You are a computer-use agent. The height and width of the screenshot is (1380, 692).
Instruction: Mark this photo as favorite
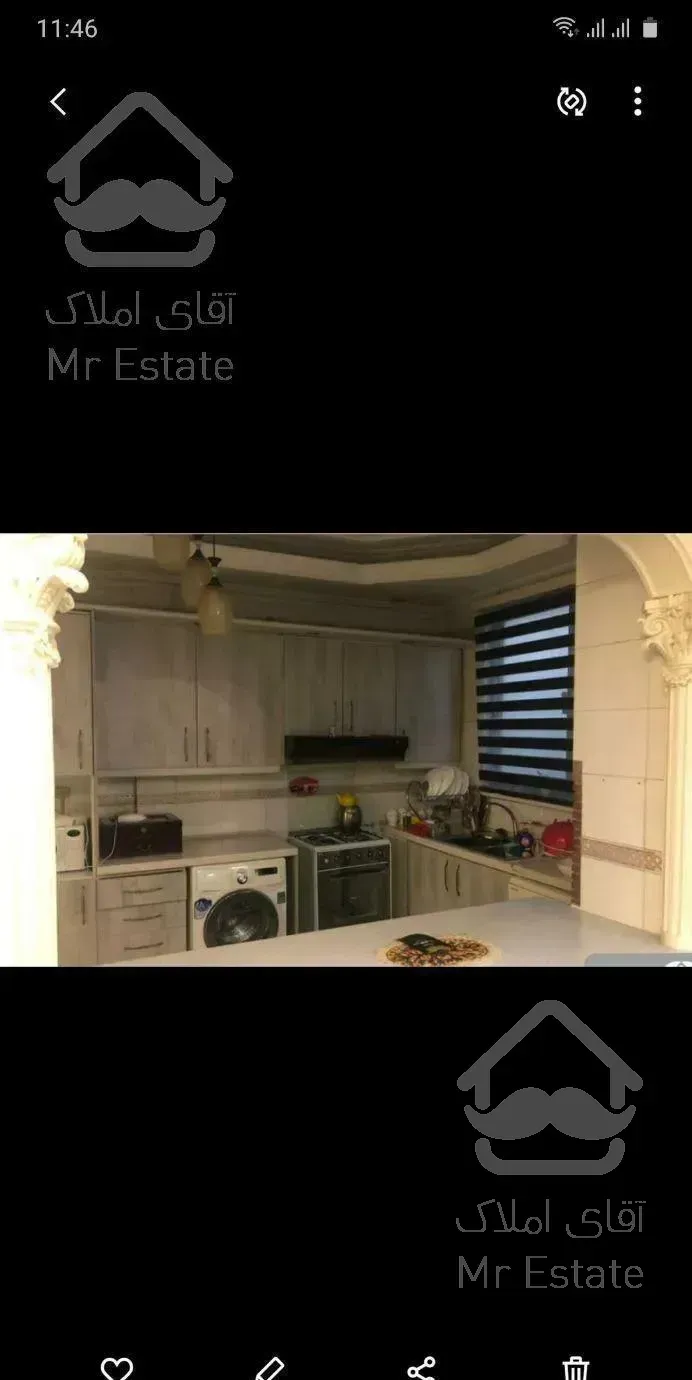pos(117,1367)
